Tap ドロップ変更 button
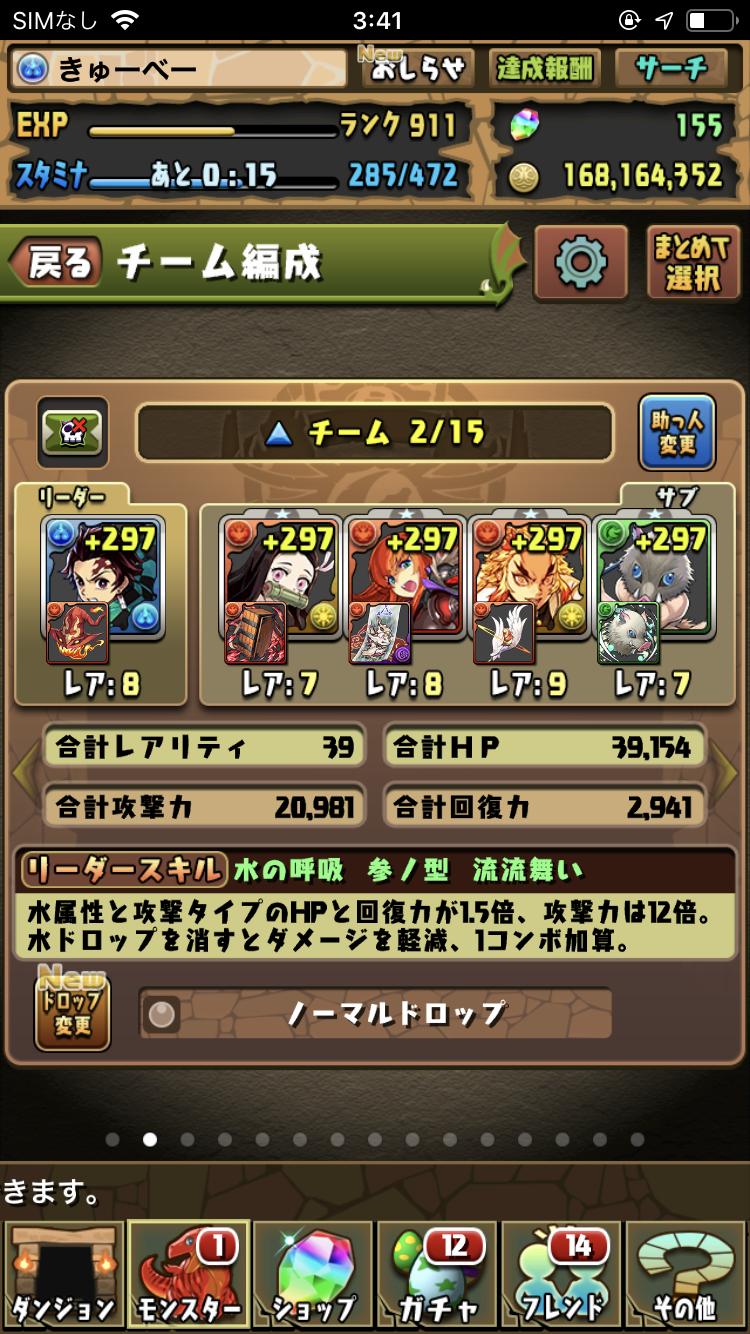Viewport: 750px width, 1334px height. 72,1011
